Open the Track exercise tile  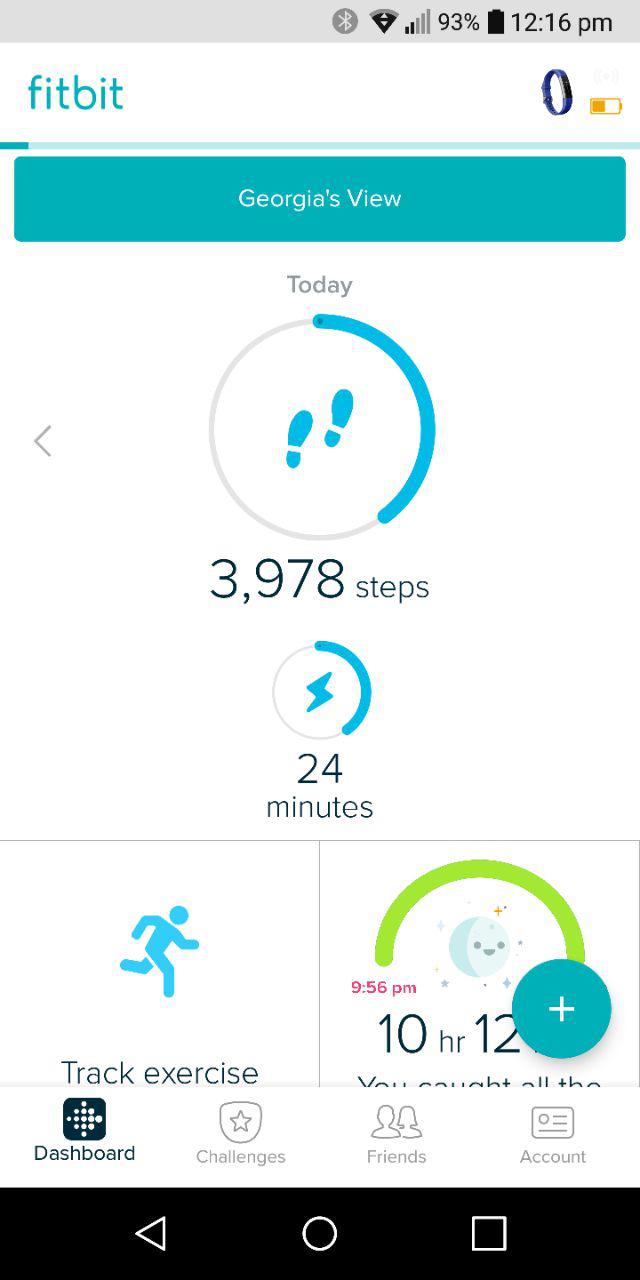pos(160,964)
